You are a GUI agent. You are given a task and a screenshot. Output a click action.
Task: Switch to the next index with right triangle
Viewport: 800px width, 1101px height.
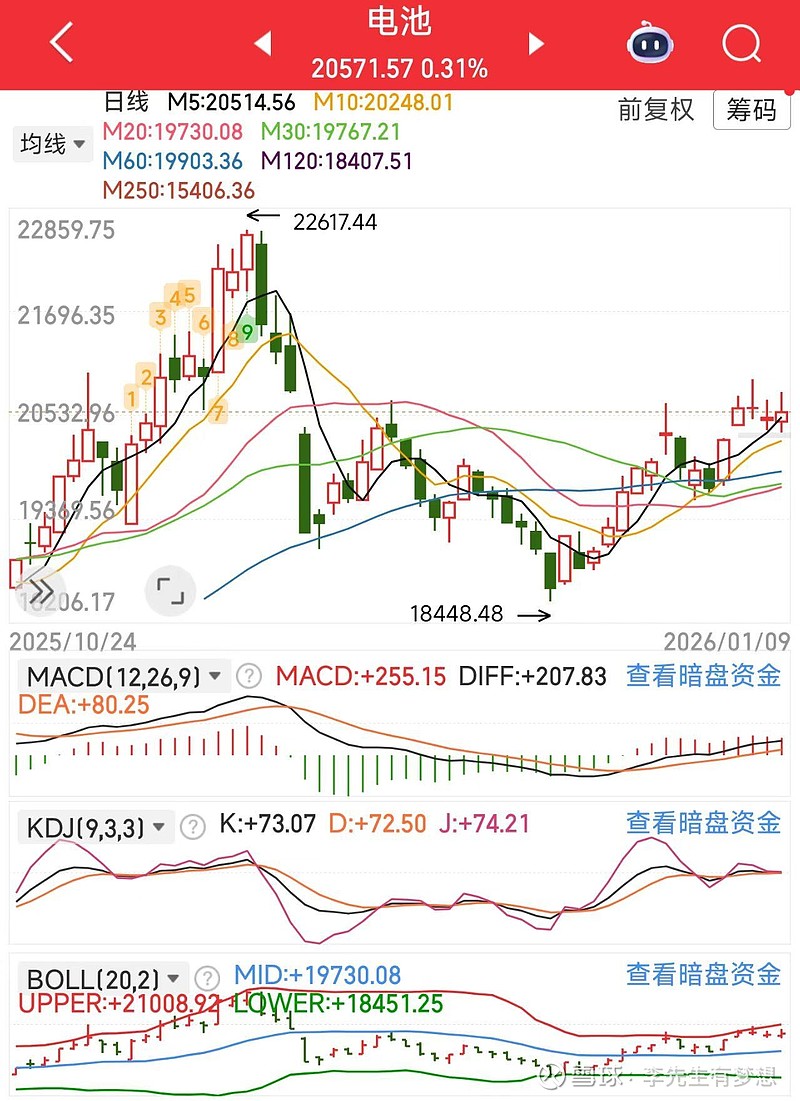pos(536,43)
